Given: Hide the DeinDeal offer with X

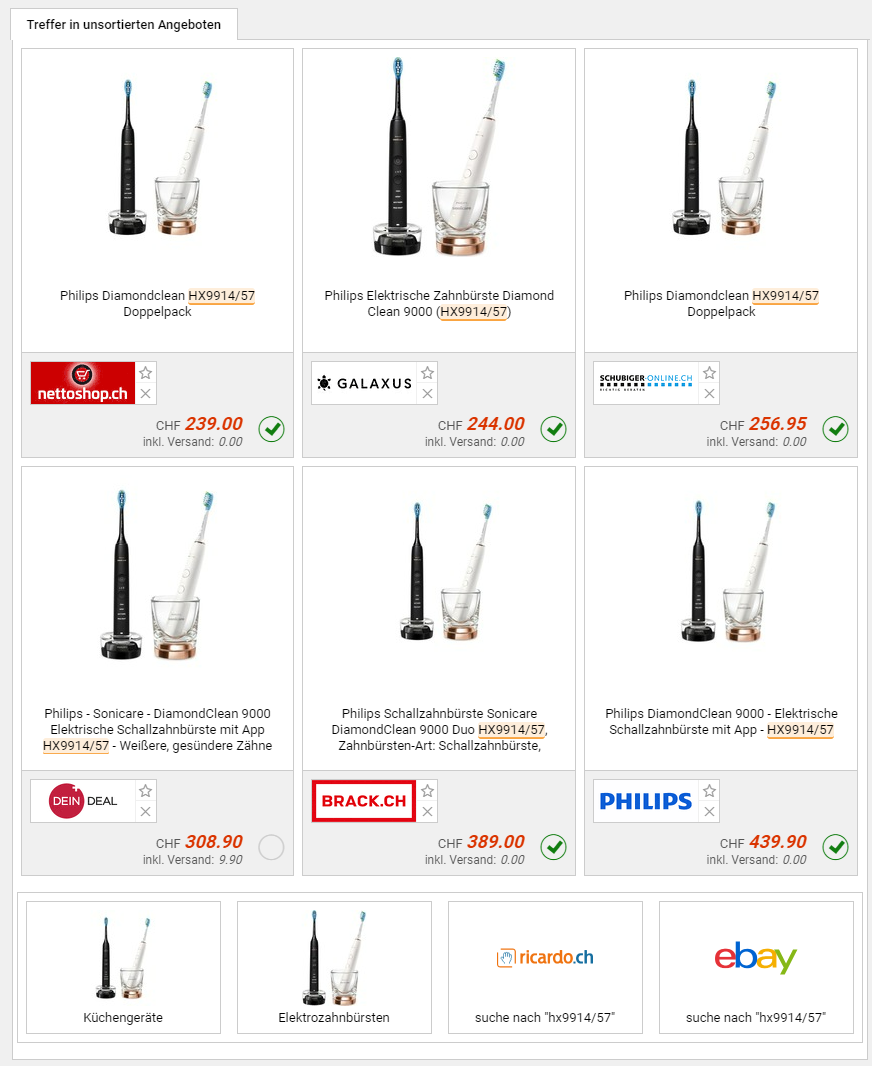Looking at the screenshot, I should (x=146, y=812).
